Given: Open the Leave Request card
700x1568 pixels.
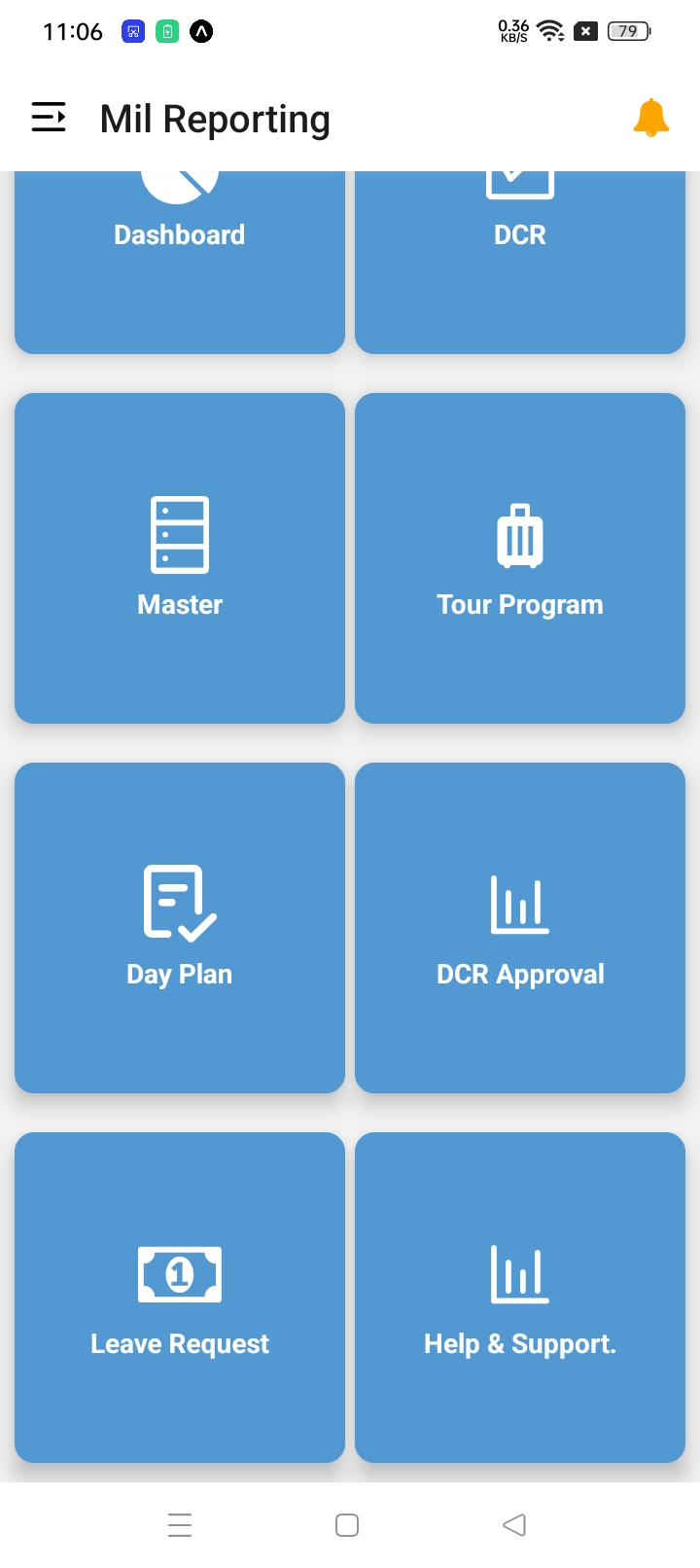Looking at the screenshot, I should (180, 1298).
